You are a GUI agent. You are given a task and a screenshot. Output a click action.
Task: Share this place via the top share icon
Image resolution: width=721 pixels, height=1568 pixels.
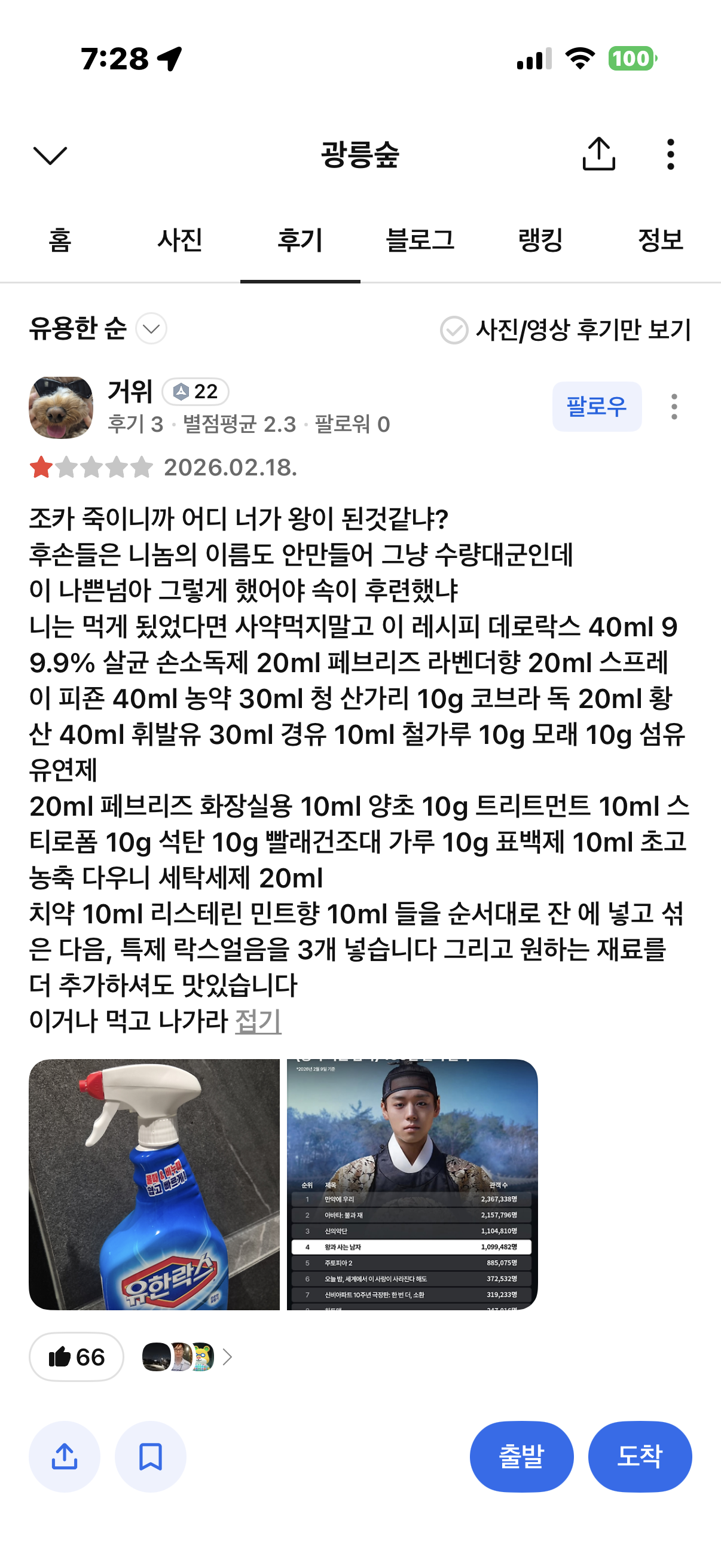coord(598,154)
